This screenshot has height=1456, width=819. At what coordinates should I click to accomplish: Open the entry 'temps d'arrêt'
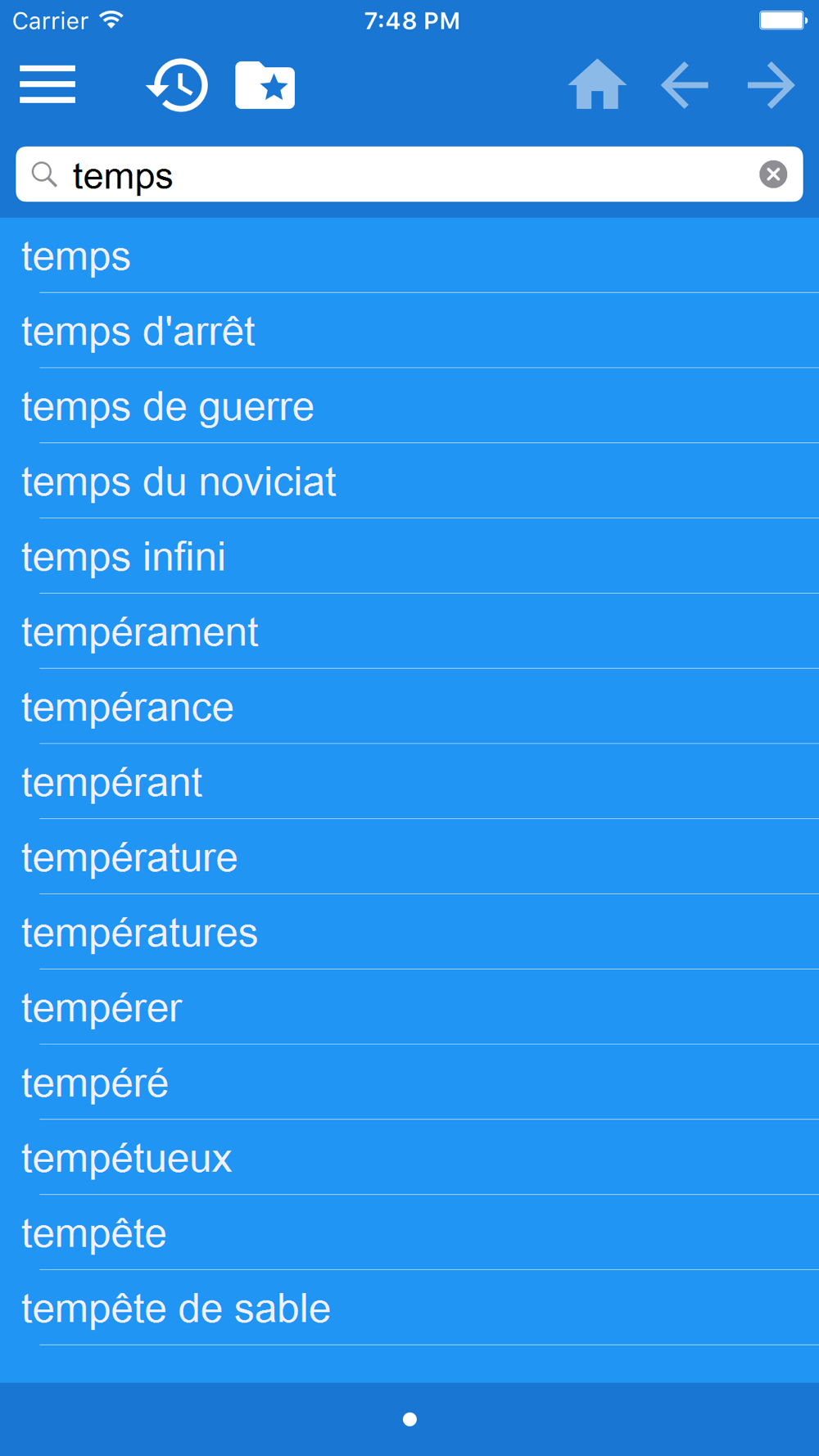(x=409, y=331)
